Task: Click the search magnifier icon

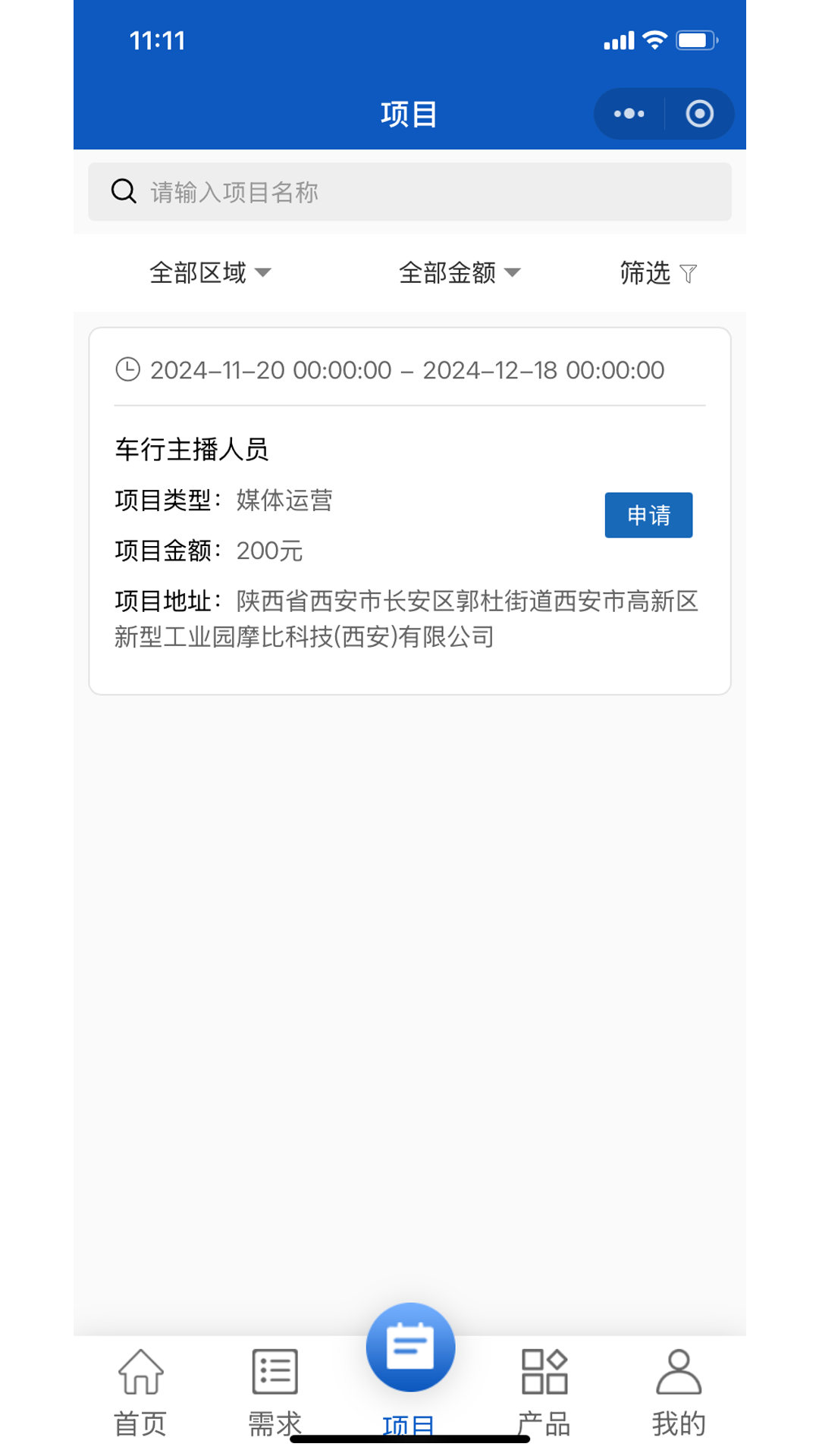Action: (x=123, y=191)
